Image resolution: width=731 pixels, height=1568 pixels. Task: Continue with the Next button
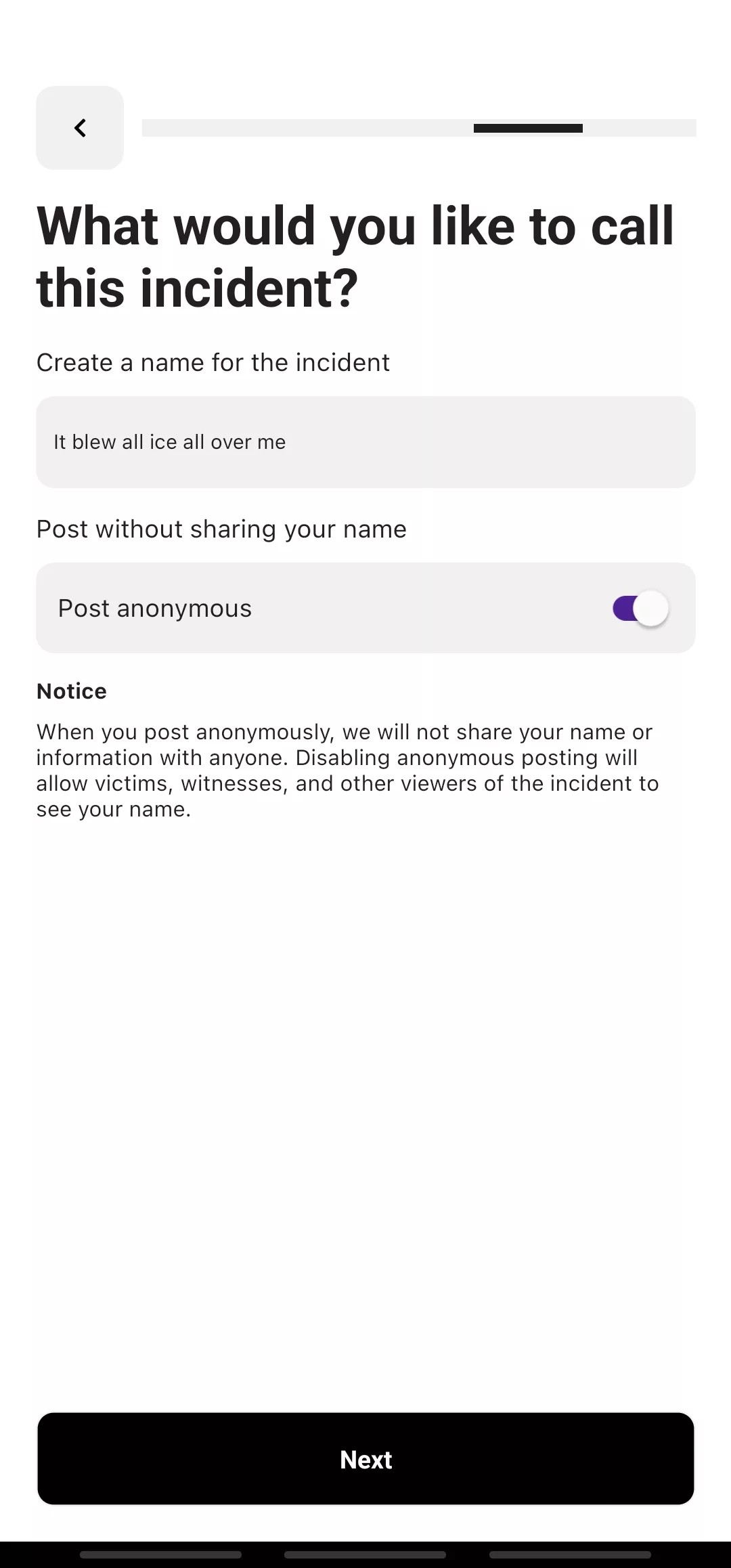[x=365, y=1459]
